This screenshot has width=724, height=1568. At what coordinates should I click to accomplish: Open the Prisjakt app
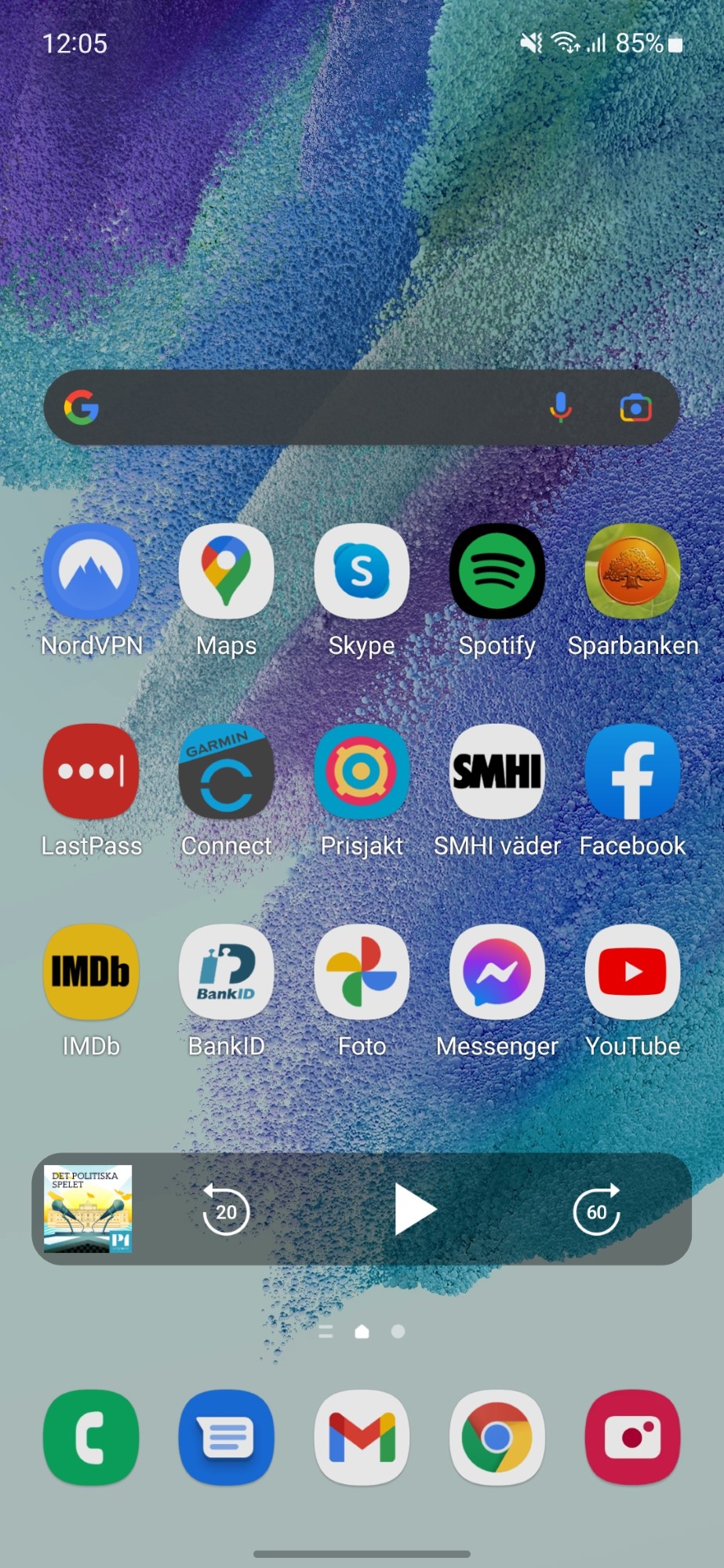362,772
